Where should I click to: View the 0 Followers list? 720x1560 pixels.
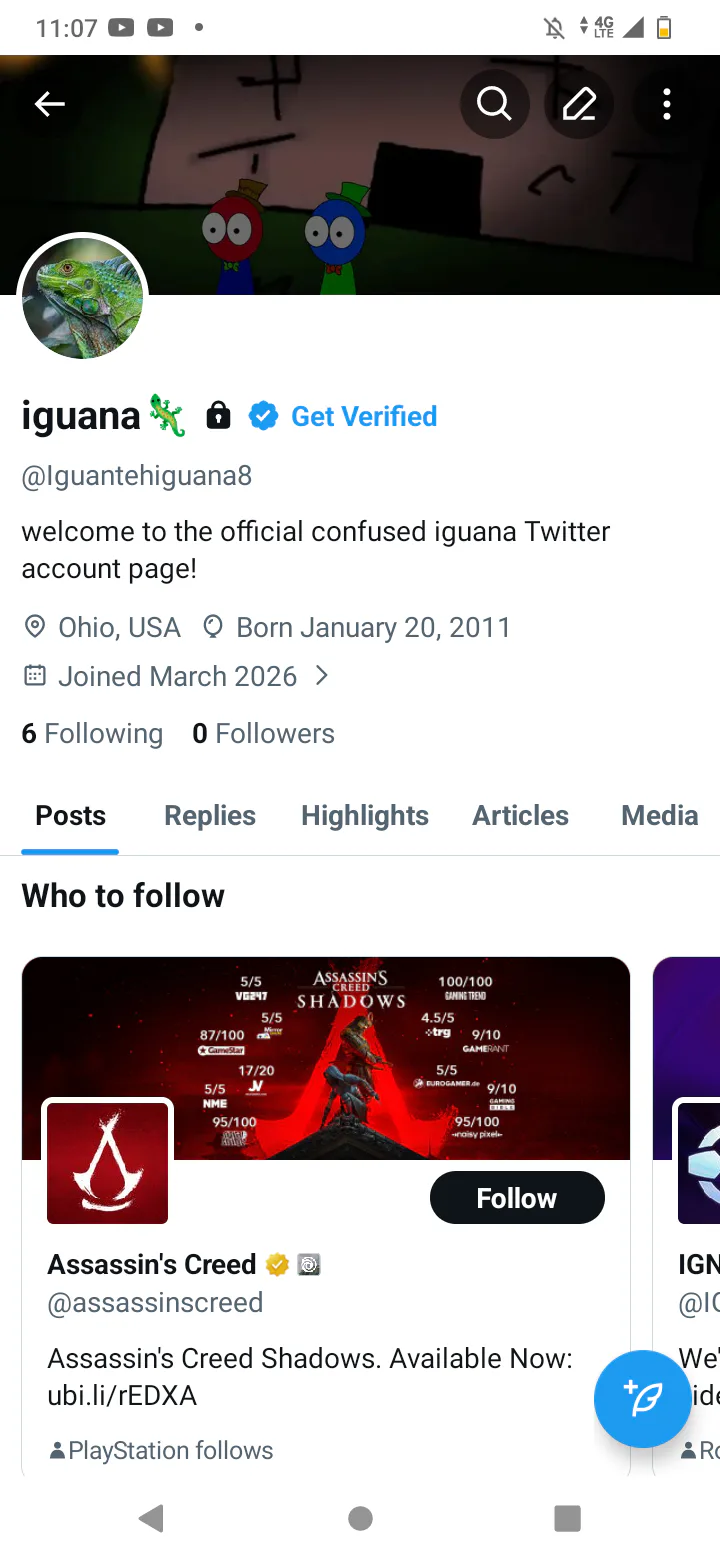click(x=263, y=734)
